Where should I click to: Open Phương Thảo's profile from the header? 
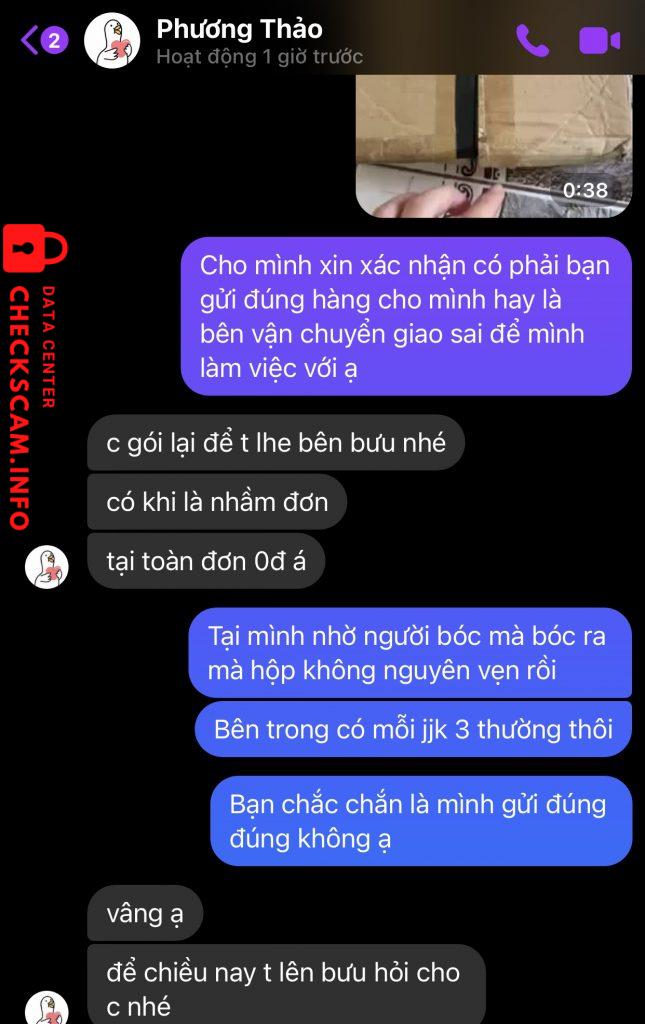click(x=239, y=40)
